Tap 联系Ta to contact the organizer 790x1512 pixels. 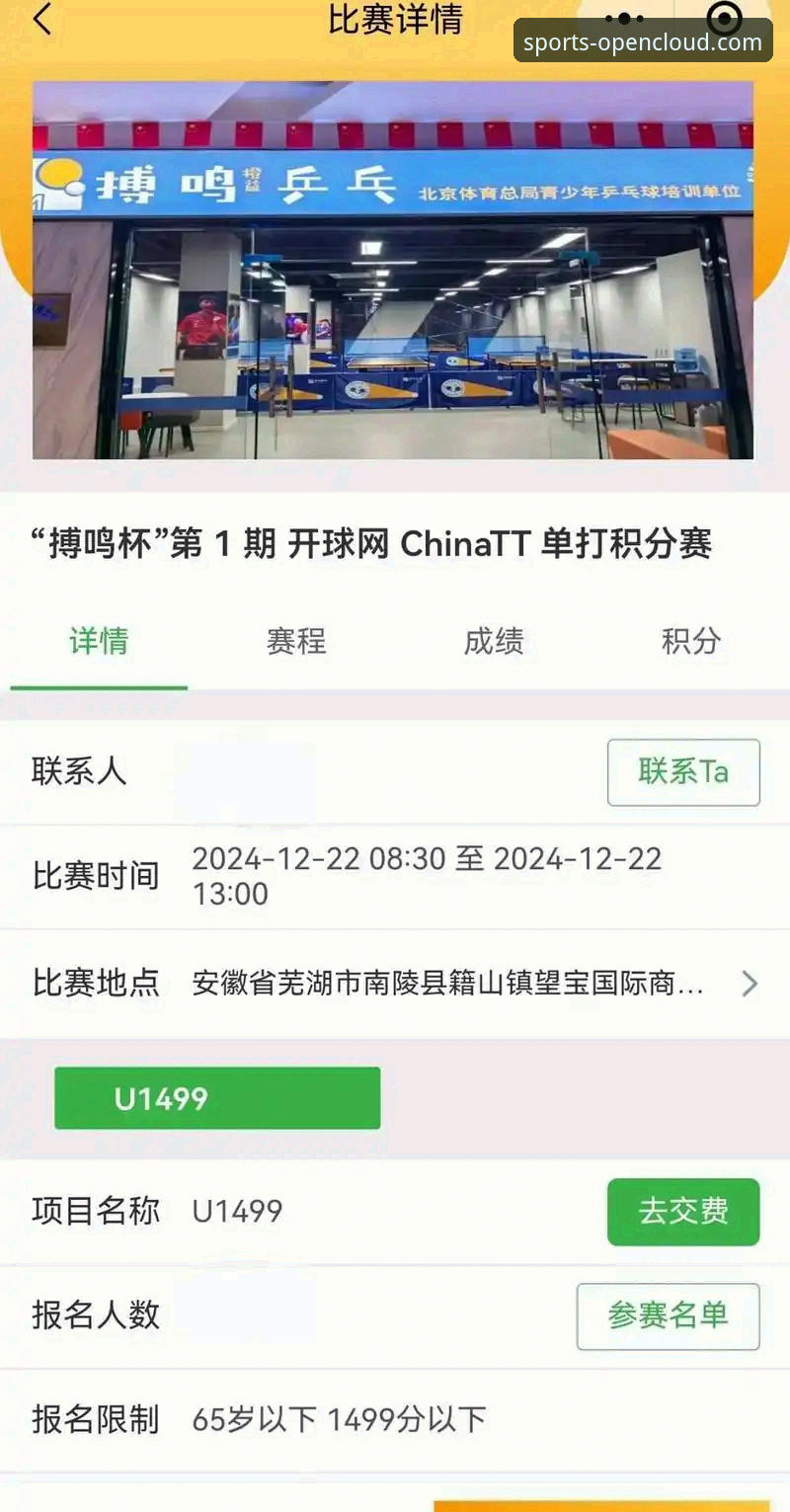pos(683,772)
